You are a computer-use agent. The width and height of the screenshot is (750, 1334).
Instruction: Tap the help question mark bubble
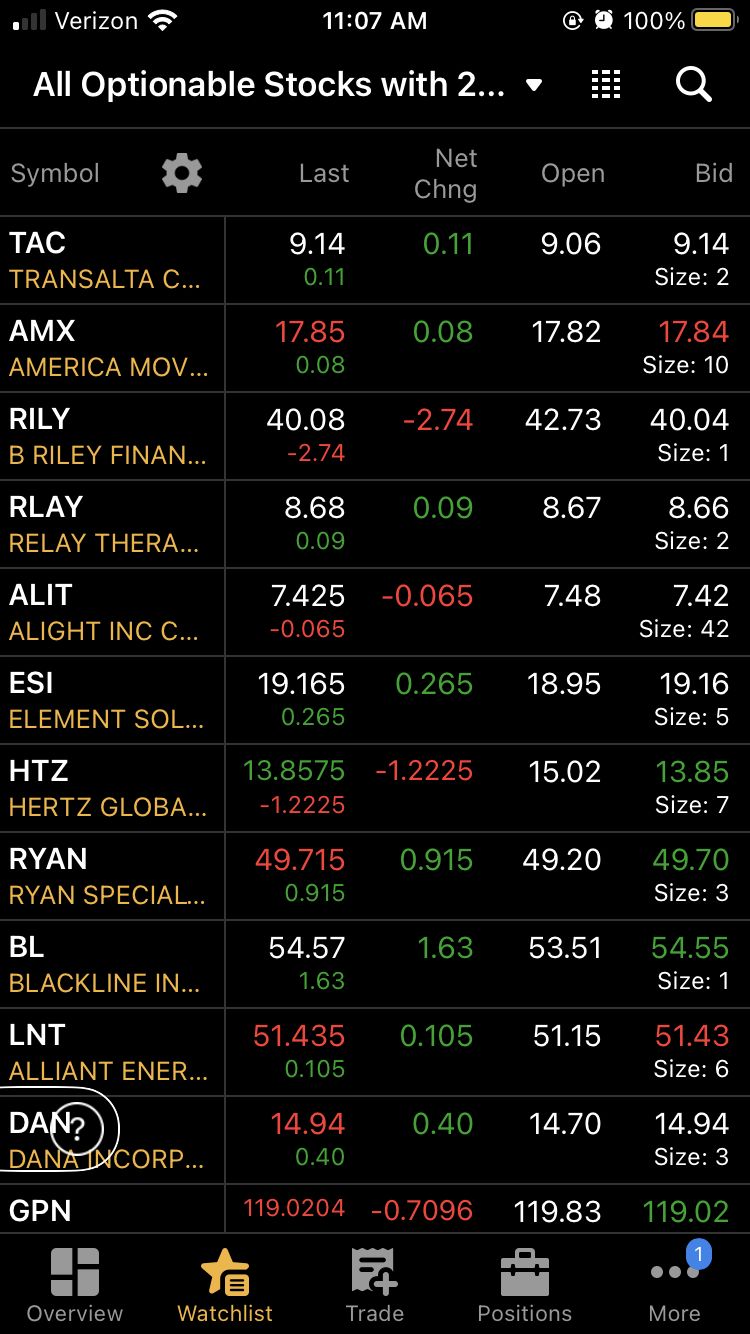click(x=78, y=1130)
